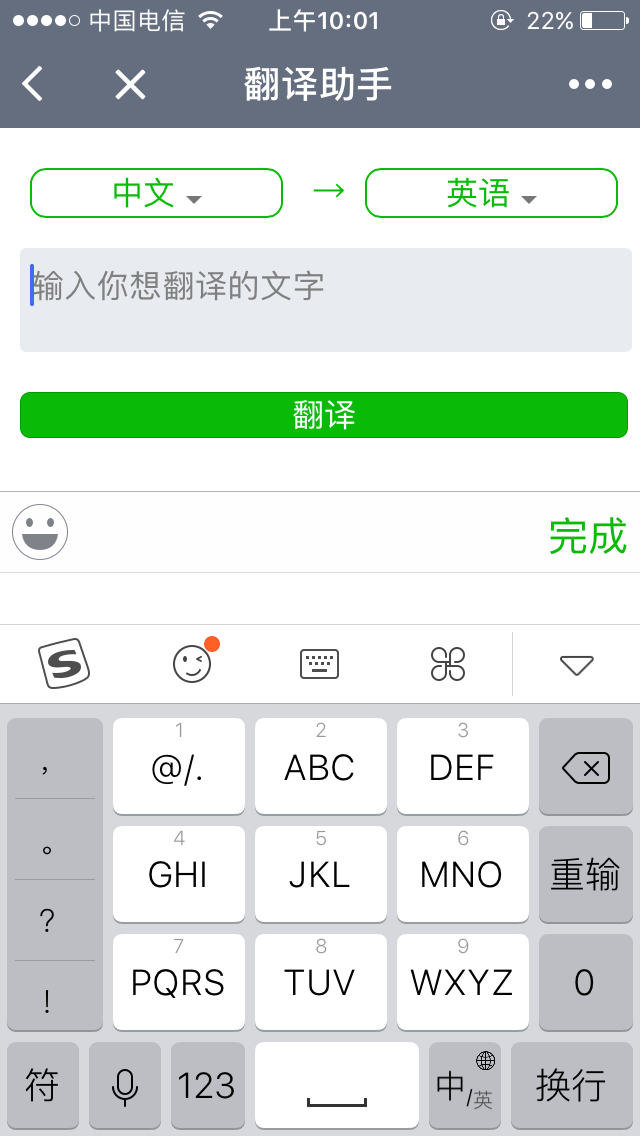Open the 符 symbols keyboard
Screen dimensions: 640x1136
coord(42,1085)
